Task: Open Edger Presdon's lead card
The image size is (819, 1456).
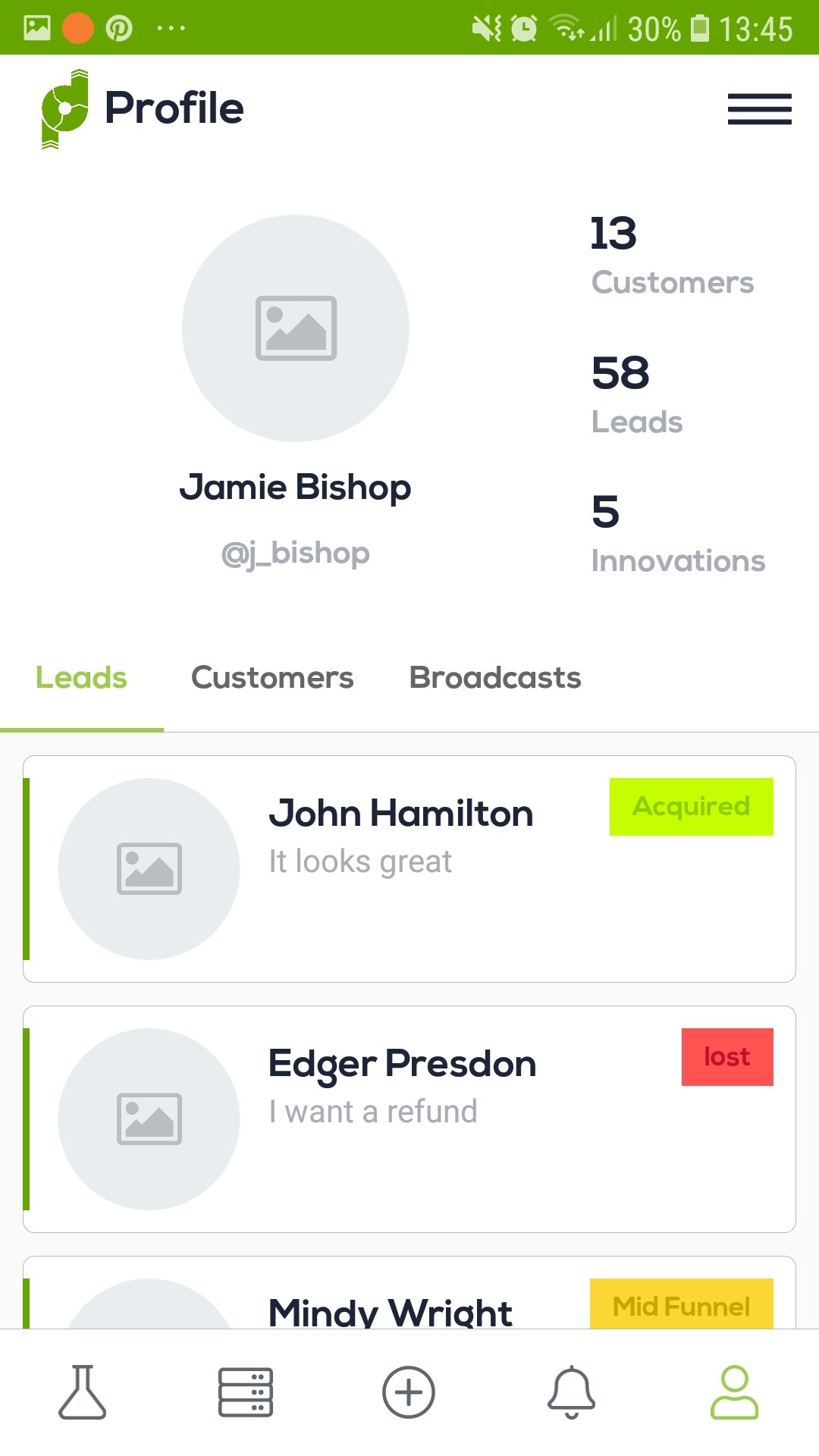Action: (x=409, y=1119)
